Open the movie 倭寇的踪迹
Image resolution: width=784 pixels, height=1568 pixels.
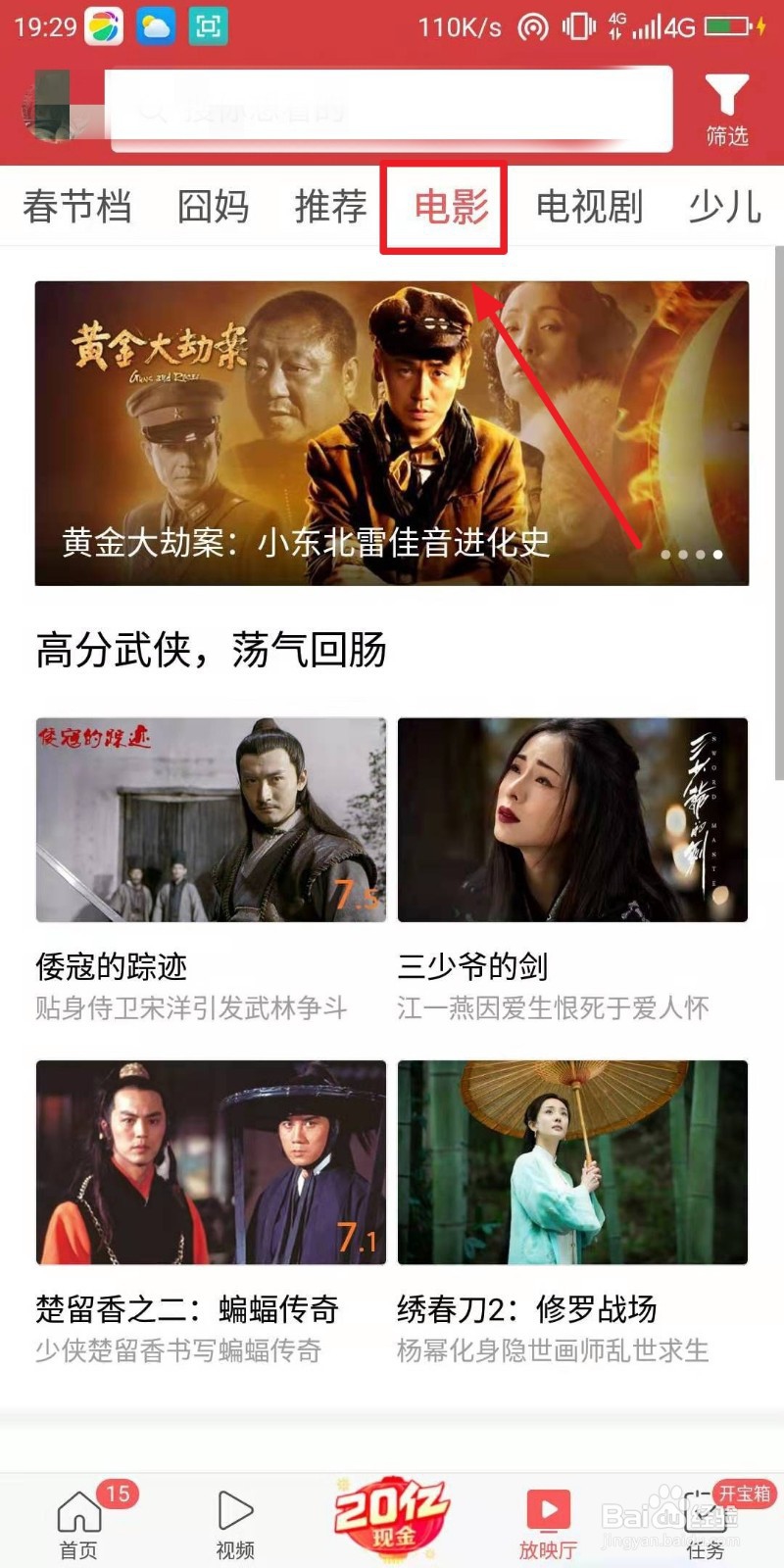211,820
